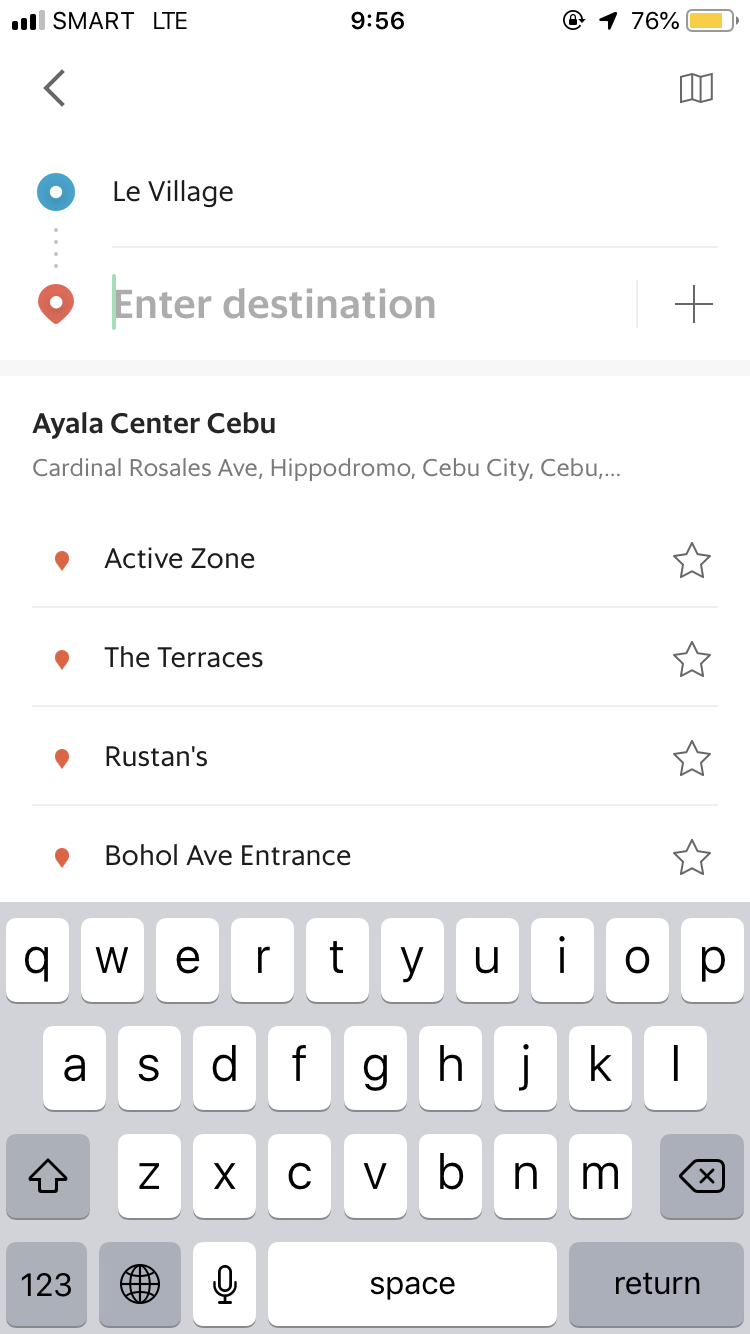The width and height of the screenshot is (750, 1334).
Task: Save Active Zone with its star
Action: [692, 560]
